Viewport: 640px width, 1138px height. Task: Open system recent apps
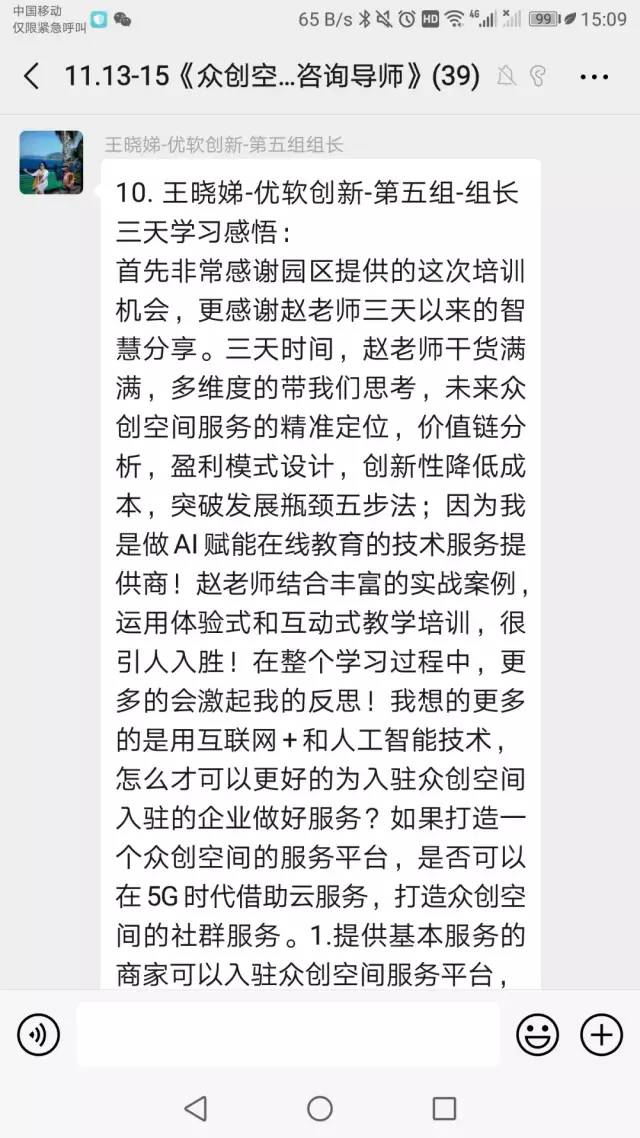click(444, 1108)
